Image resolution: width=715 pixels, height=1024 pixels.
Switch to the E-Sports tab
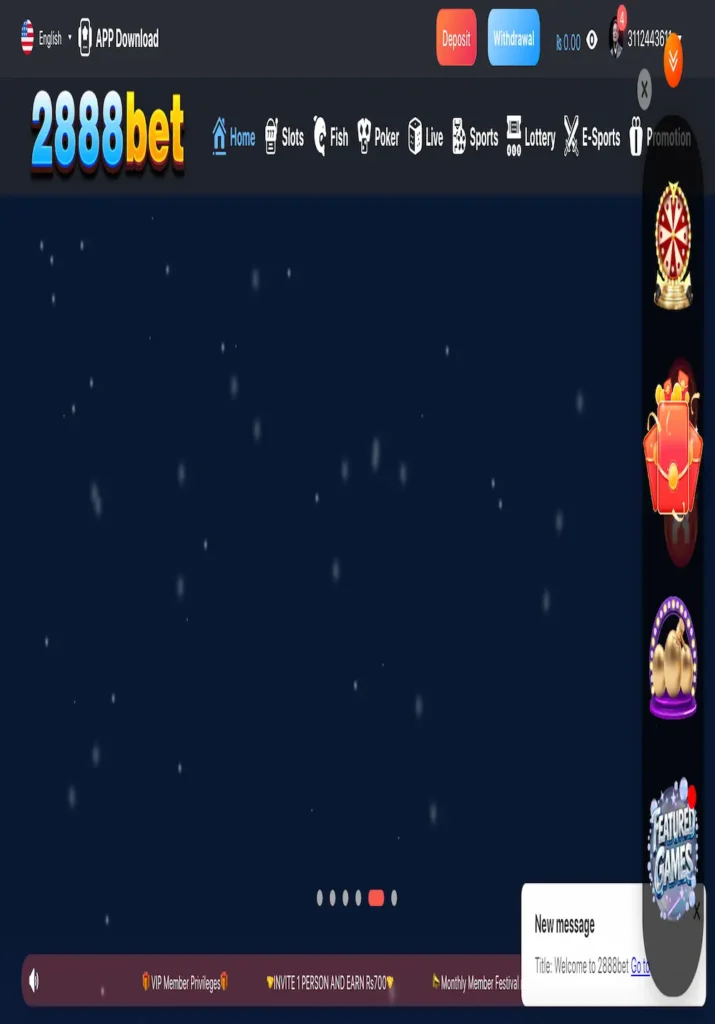(x=592, y=137)
